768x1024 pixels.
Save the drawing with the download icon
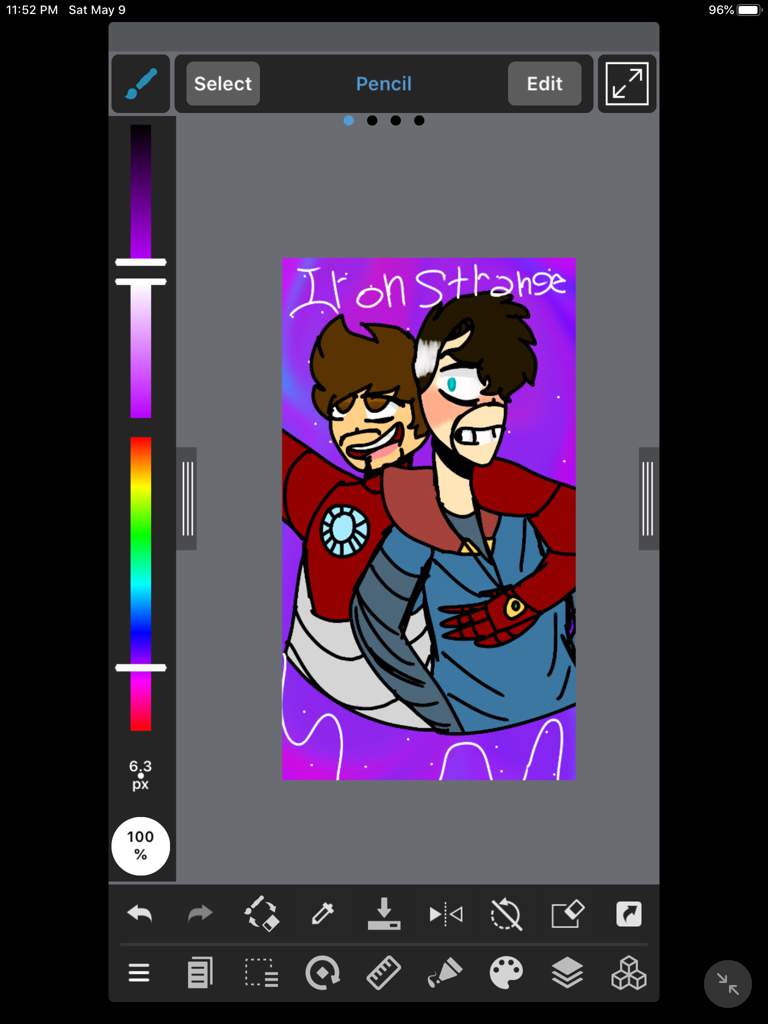tap(384, 913)
